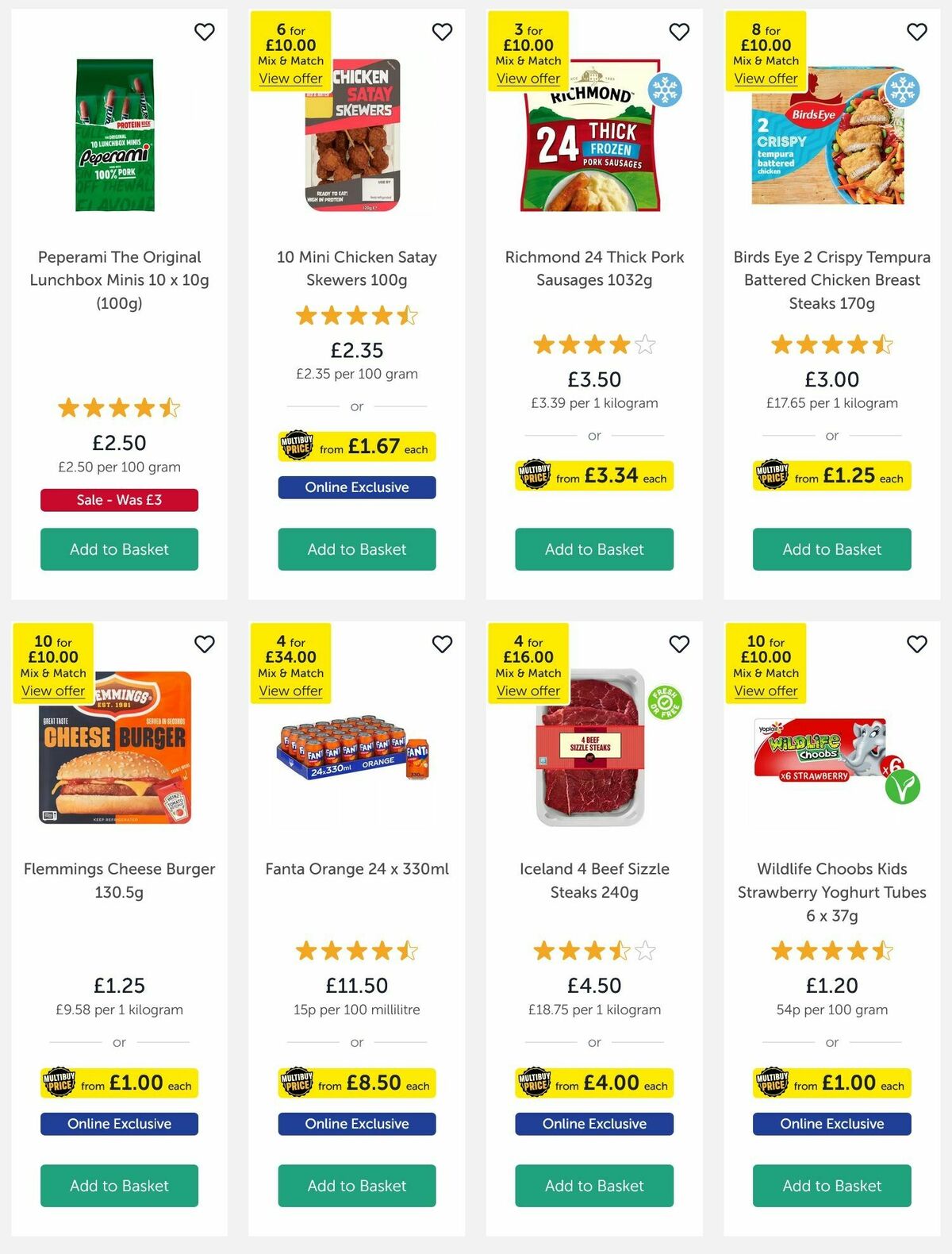Click the Multibuy Price badge on Flemmings Cheese Burger

[x=119, y=1083]
